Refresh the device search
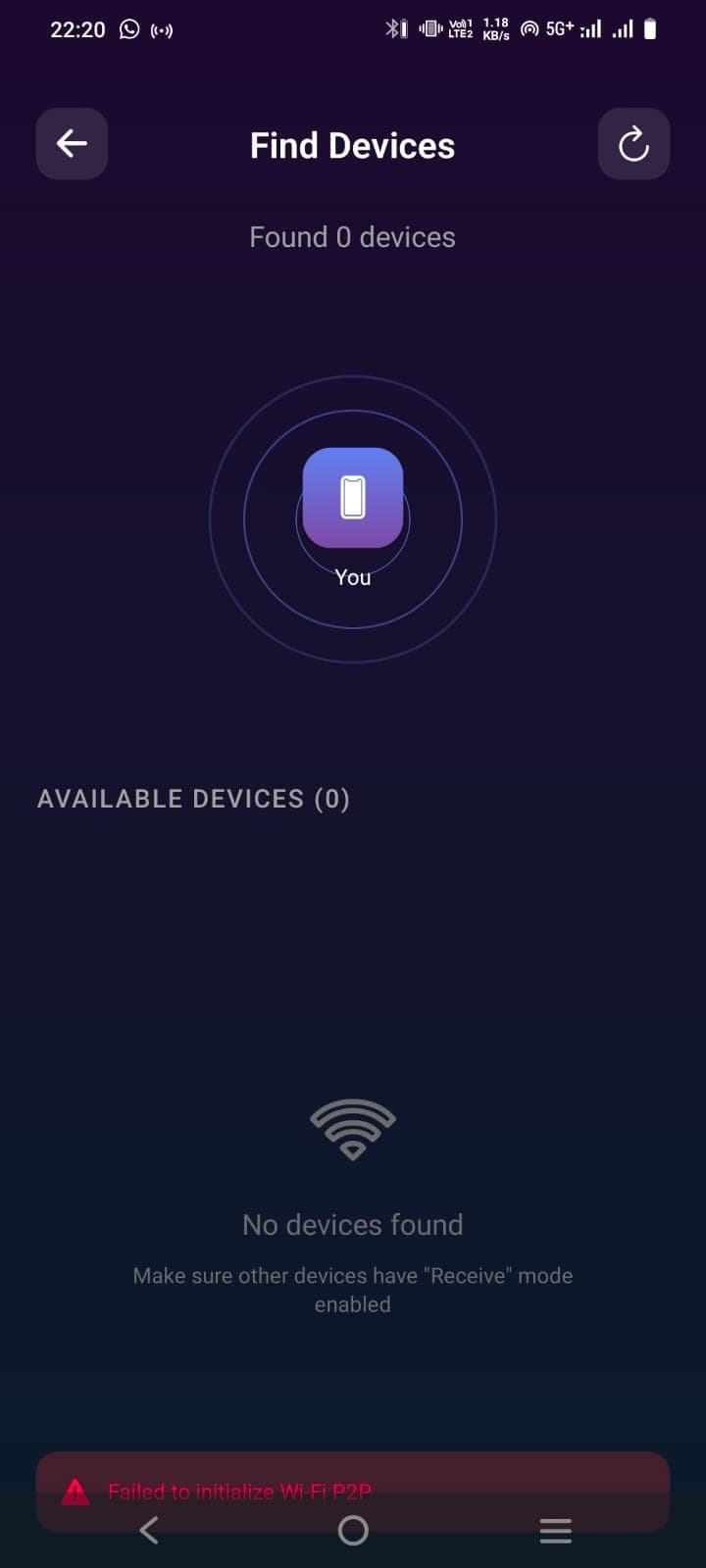This screenshot has height=1568, width=706. click(633, 144)
